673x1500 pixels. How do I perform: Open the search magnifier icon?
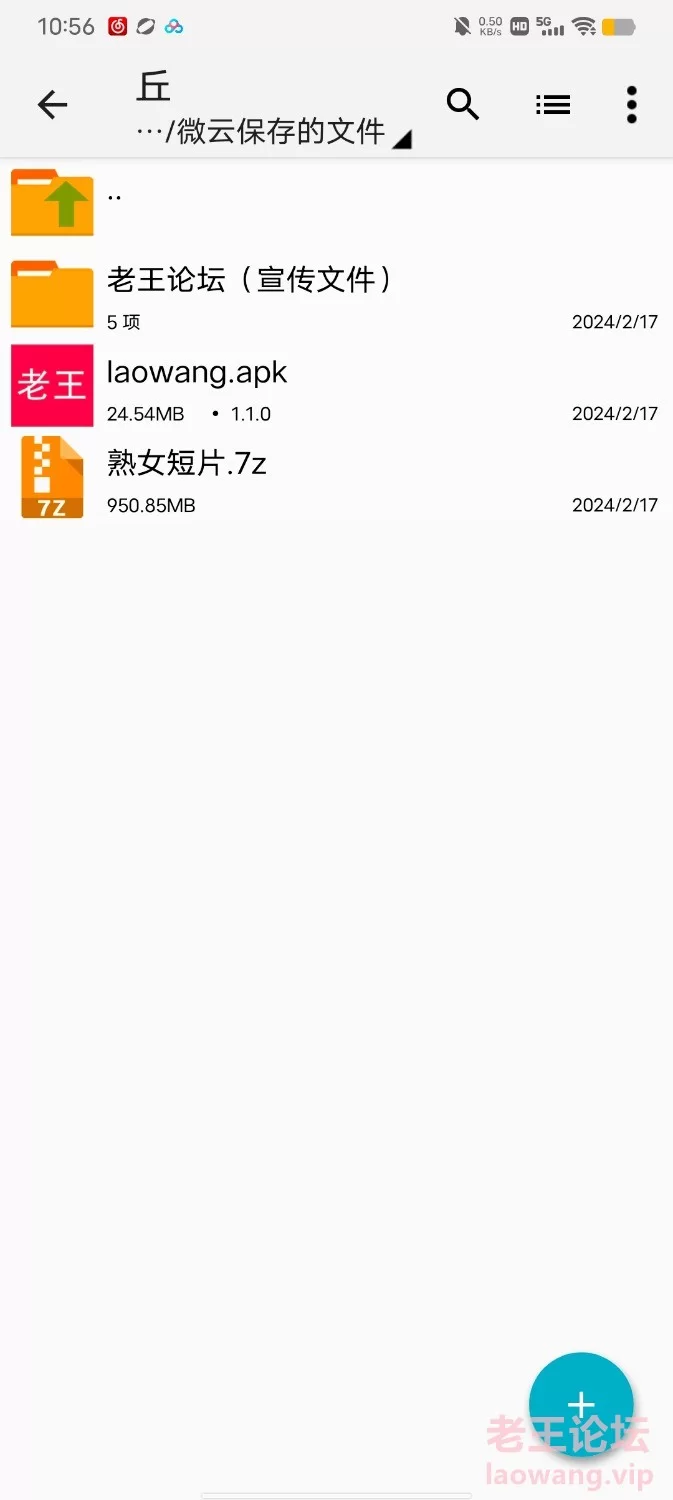click(x=462, y=104)
